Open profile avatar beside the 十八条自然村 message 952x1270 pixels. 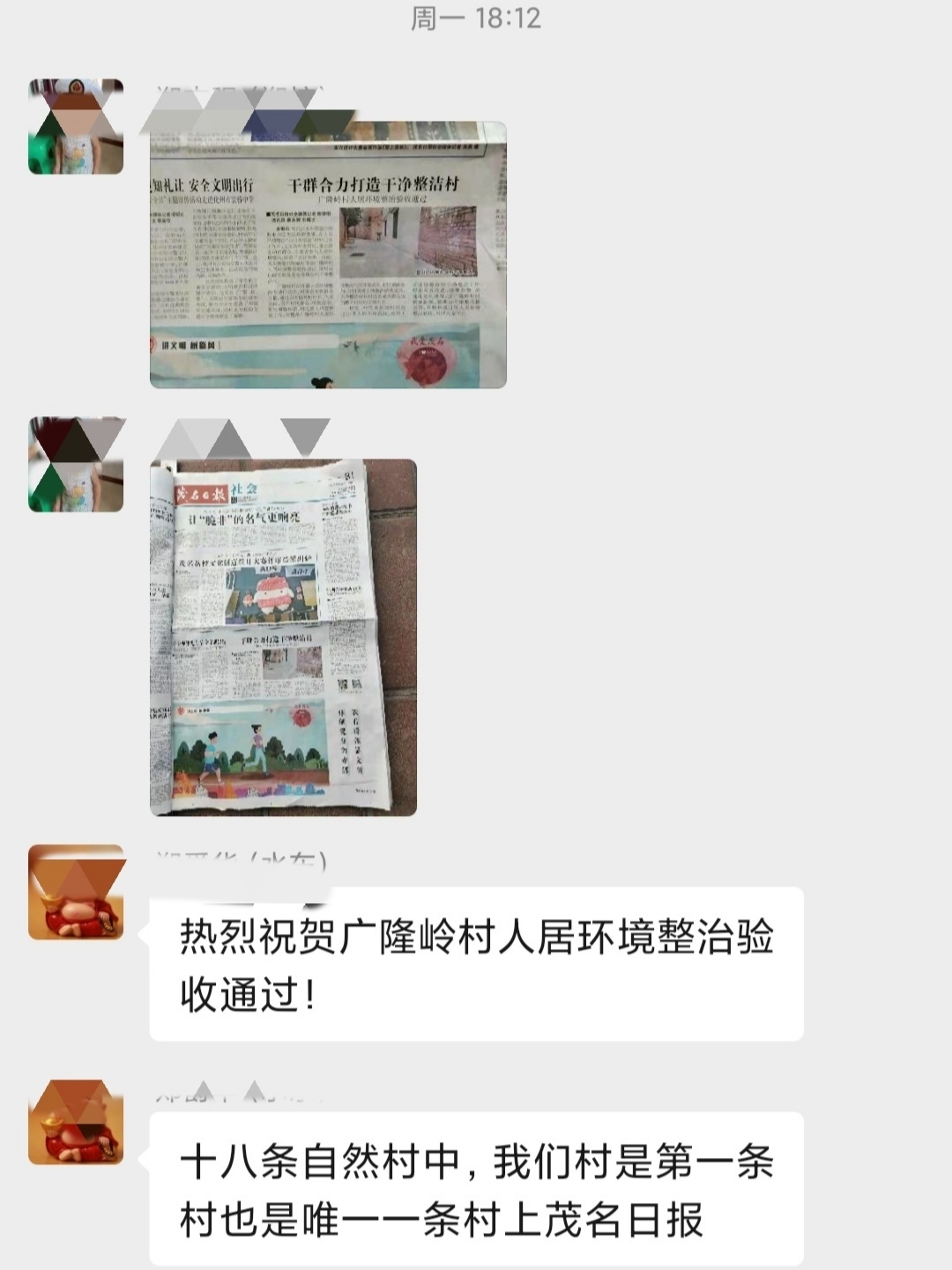[x=76, y=1123]
